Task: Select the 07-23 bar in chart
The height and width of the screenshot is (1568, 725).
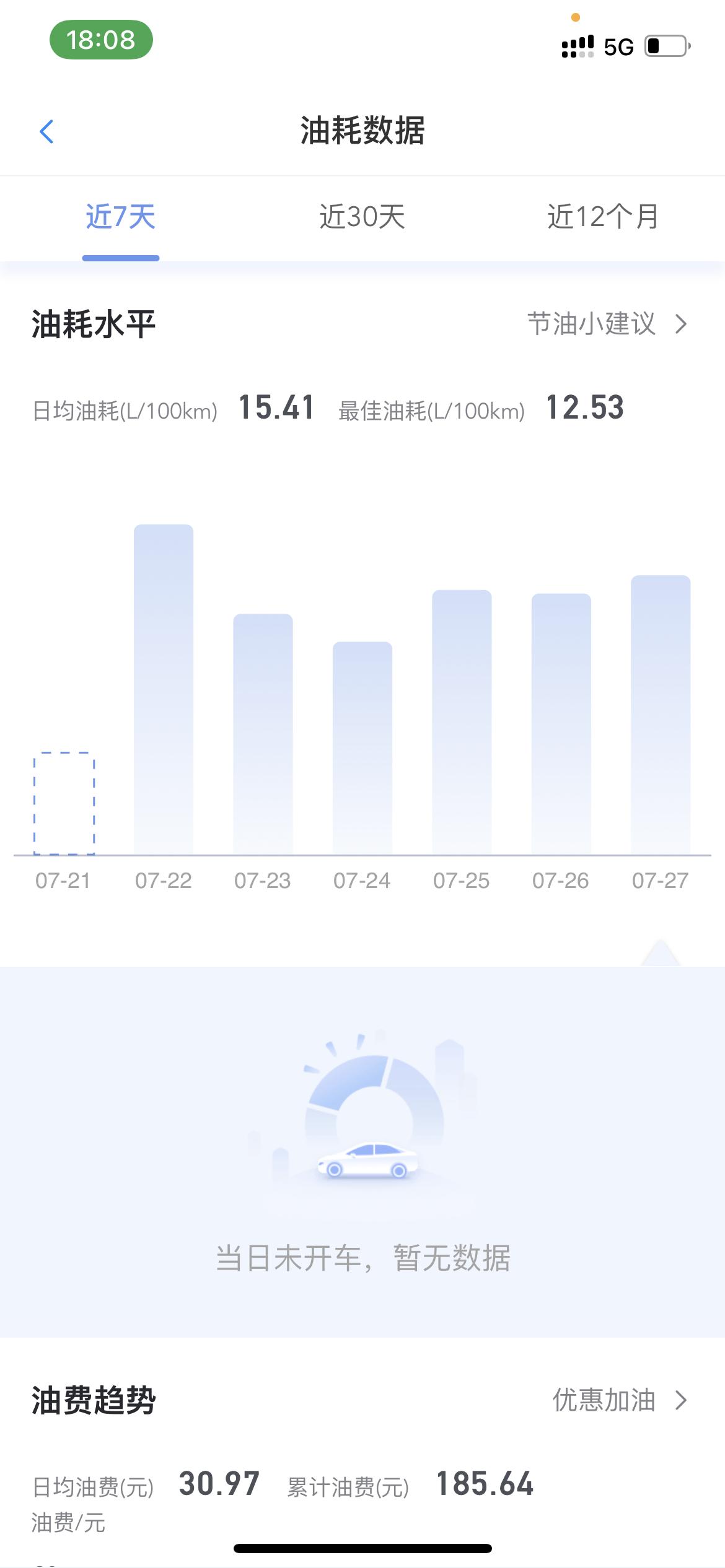Action: (263, 734)
